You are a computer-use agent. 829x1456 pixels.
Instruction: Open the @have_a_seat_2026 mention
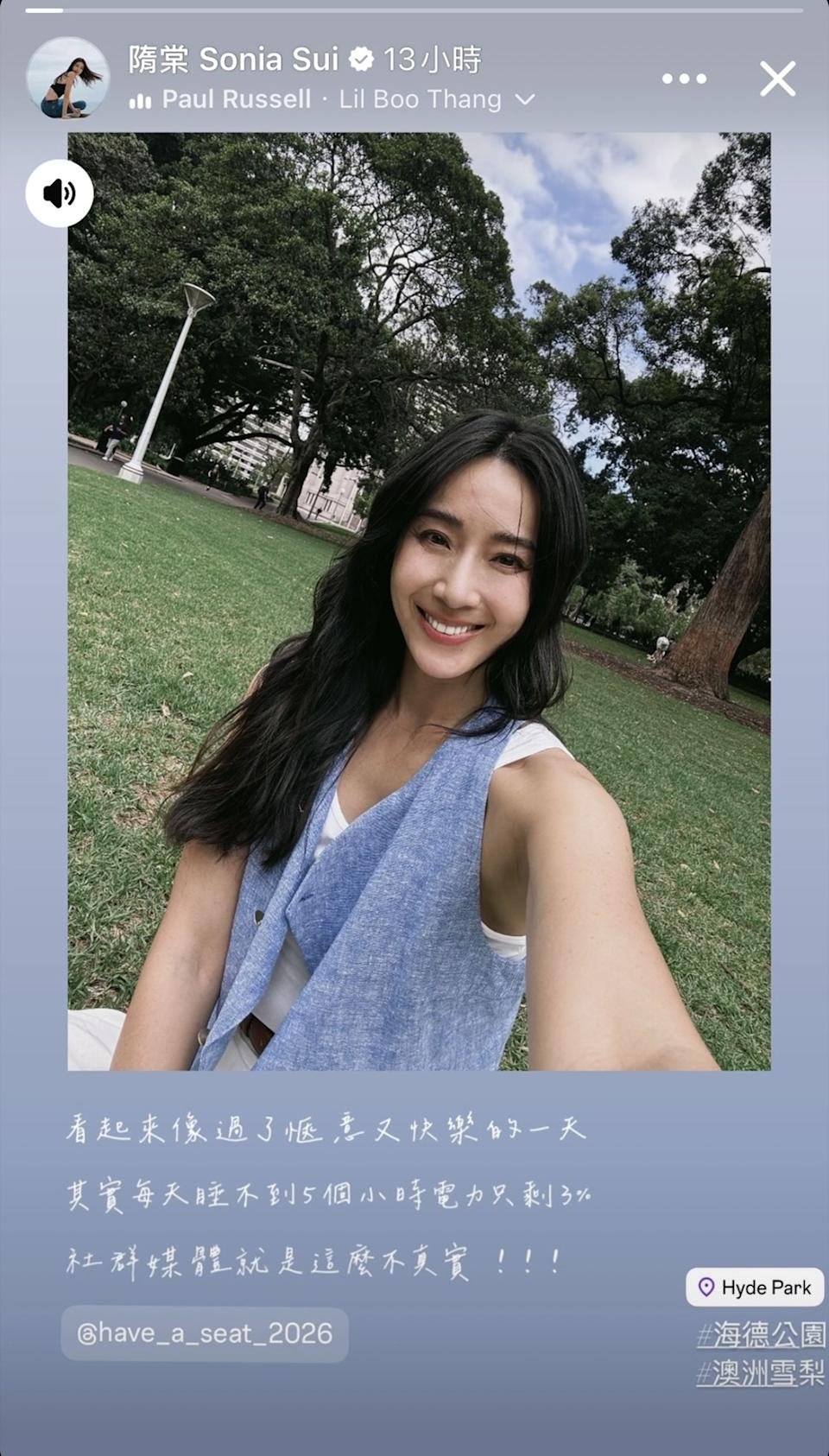[x=205, y=1334]
